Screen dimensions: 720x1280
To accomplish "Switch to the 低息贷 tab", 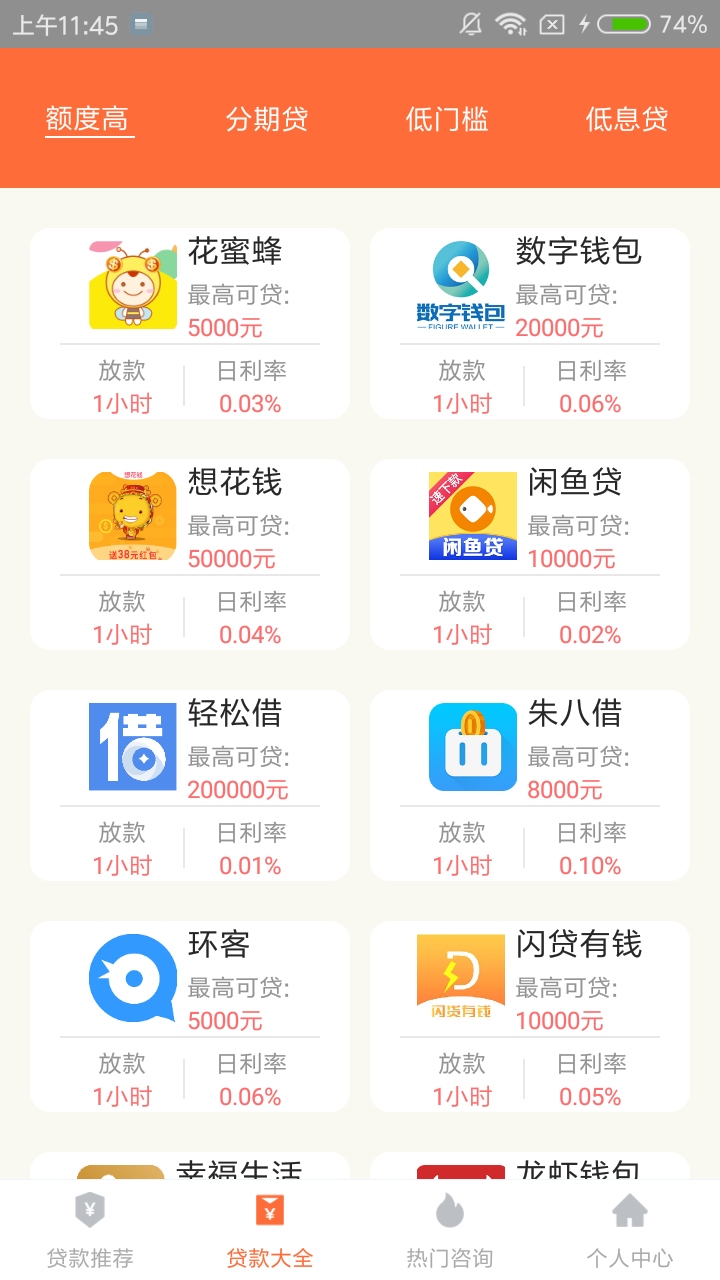I will pos(627,119).
